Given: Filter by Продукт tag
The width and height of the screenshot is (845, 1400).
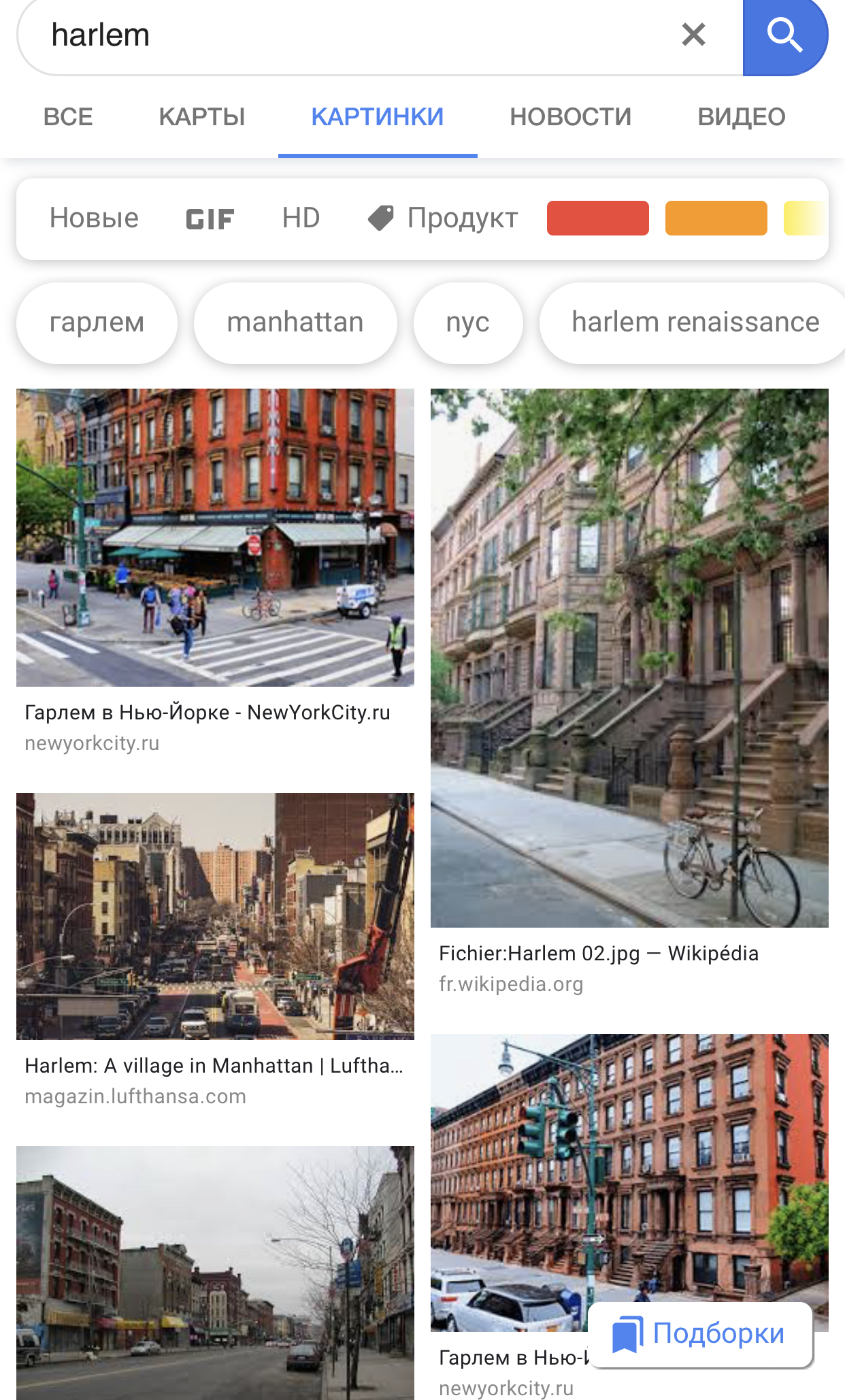Looking at the screenshot, I should 443,218.
